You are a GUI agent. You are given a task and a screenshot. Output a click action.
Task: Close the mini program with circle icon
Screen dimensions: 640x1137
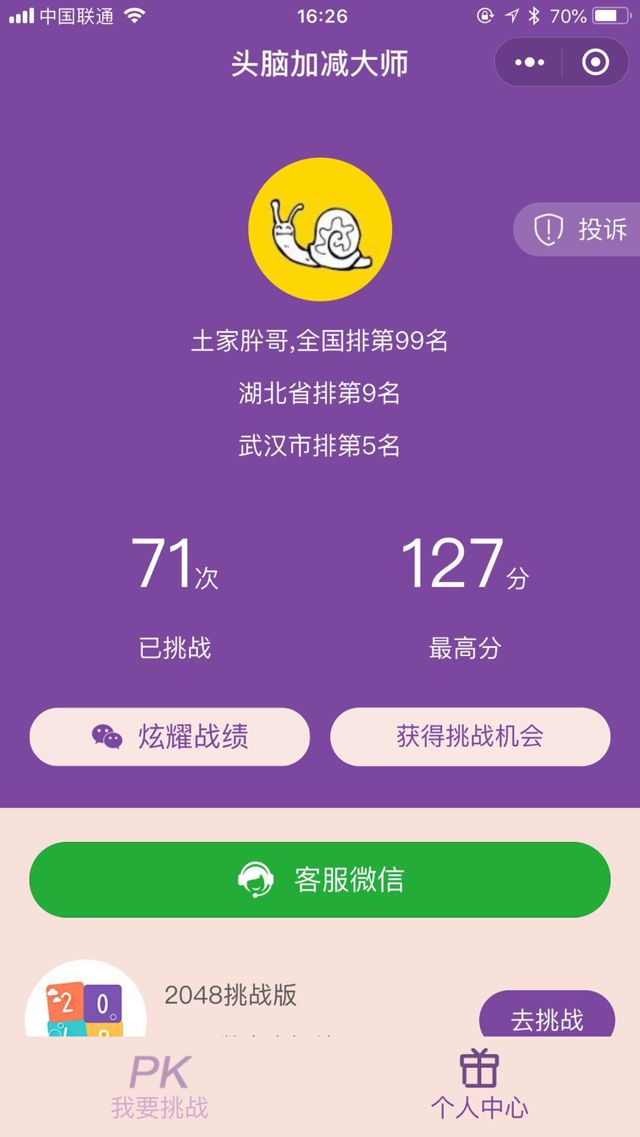[x=595, y=63]
